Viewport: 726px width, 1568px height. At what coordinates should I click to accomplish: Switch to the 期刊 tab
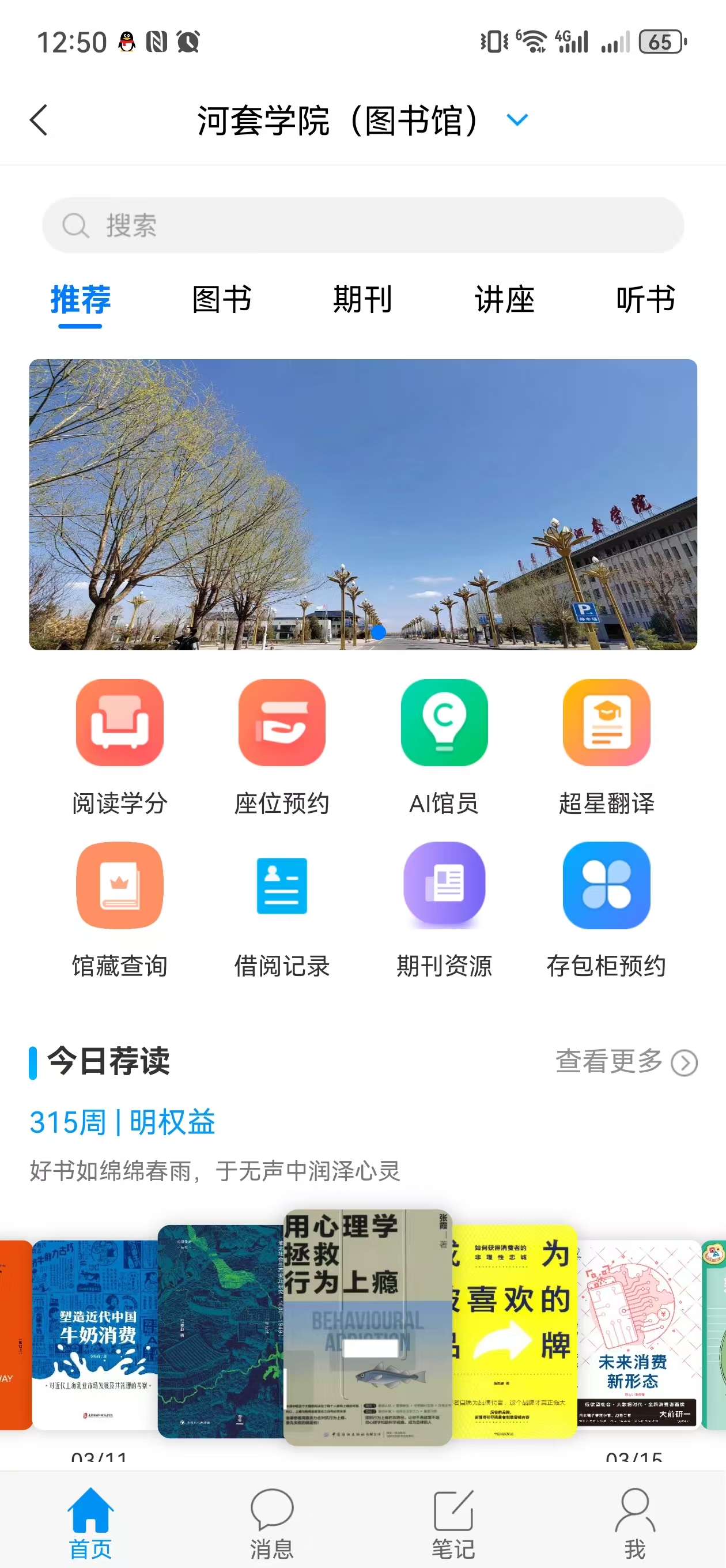pos(362,300)
